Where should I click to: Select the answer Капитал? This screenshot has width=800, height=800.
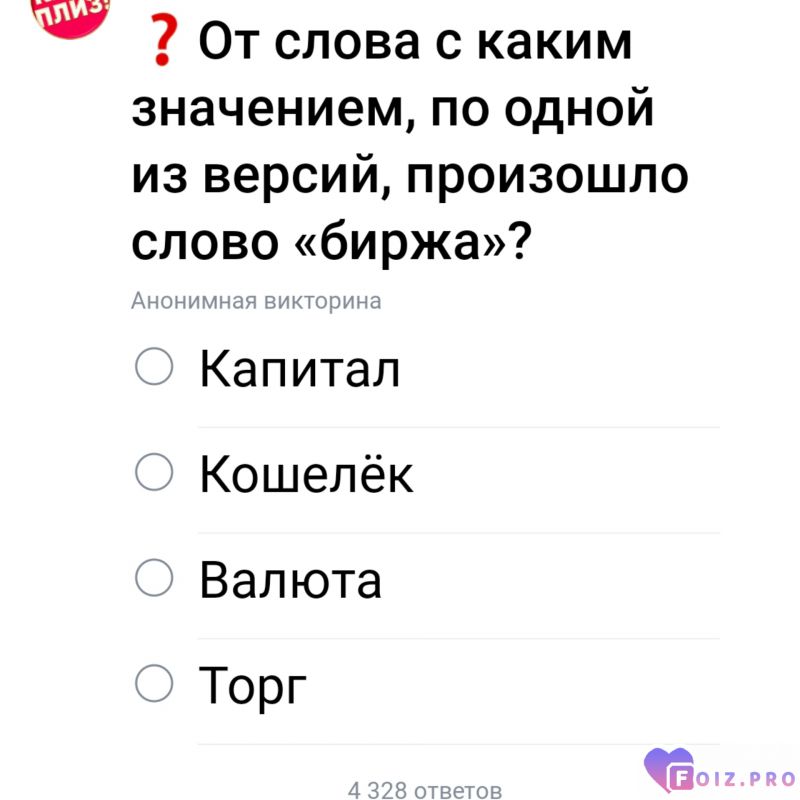(x=154, y=367)
